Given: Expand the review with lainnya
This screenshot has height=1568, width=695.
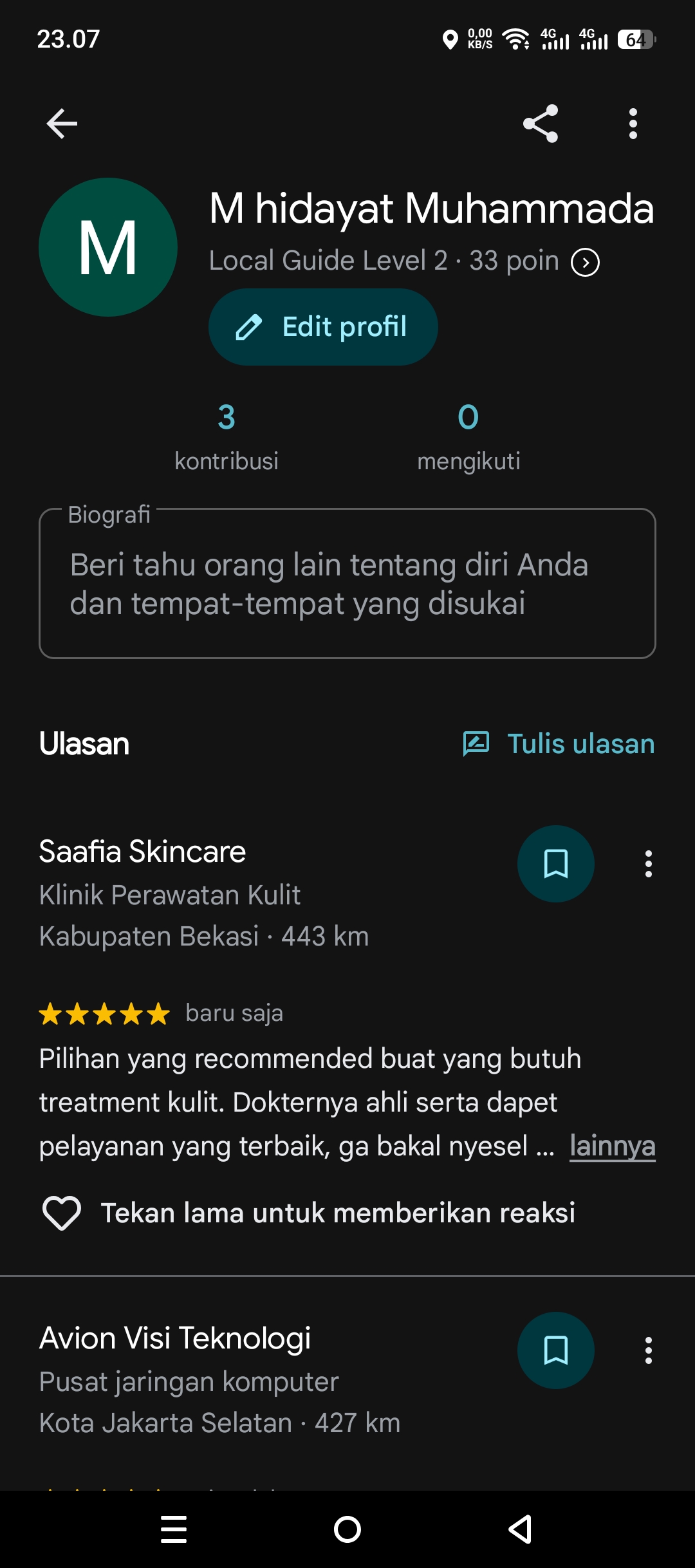Looking at the screenshot, I should point(613,1146).
